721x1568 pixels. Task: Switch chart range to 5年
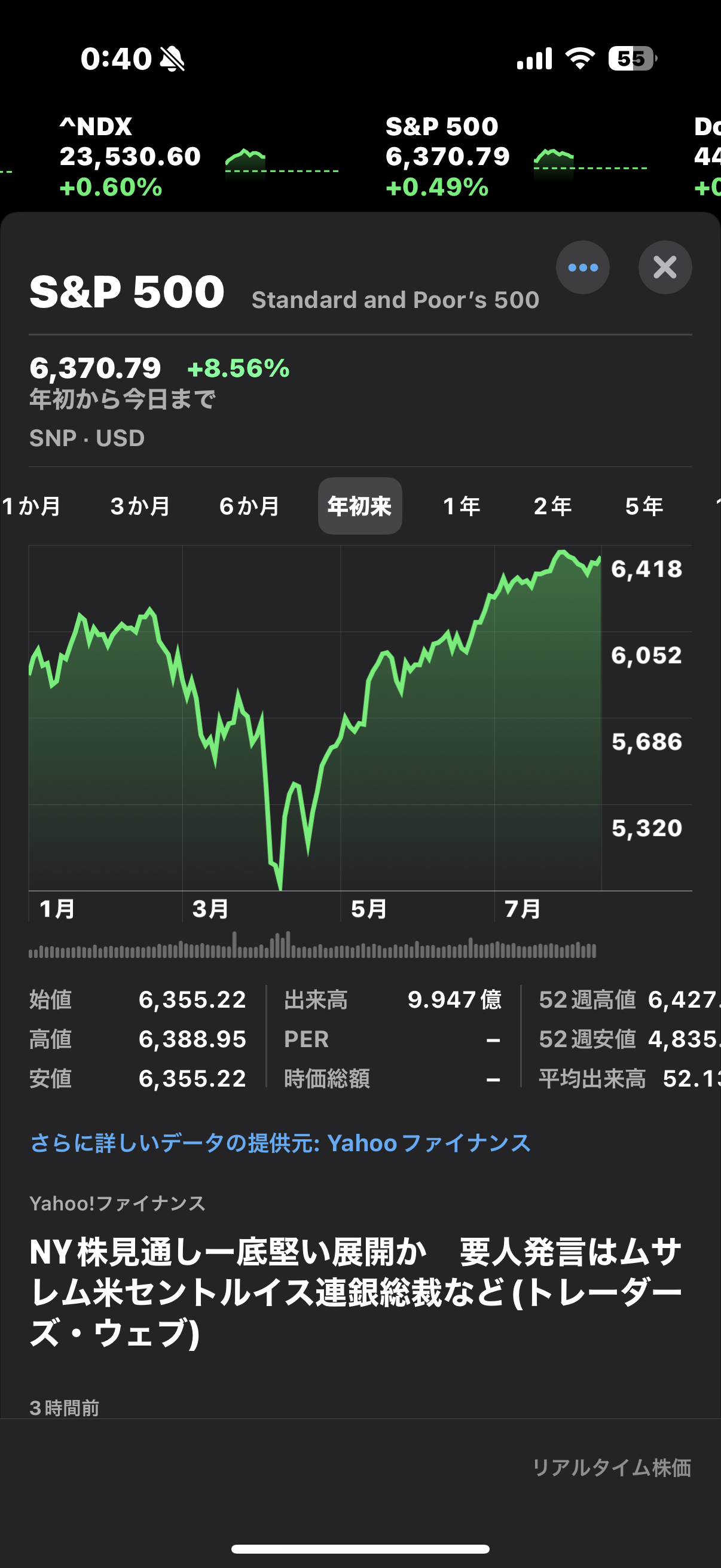click(644, 506)
